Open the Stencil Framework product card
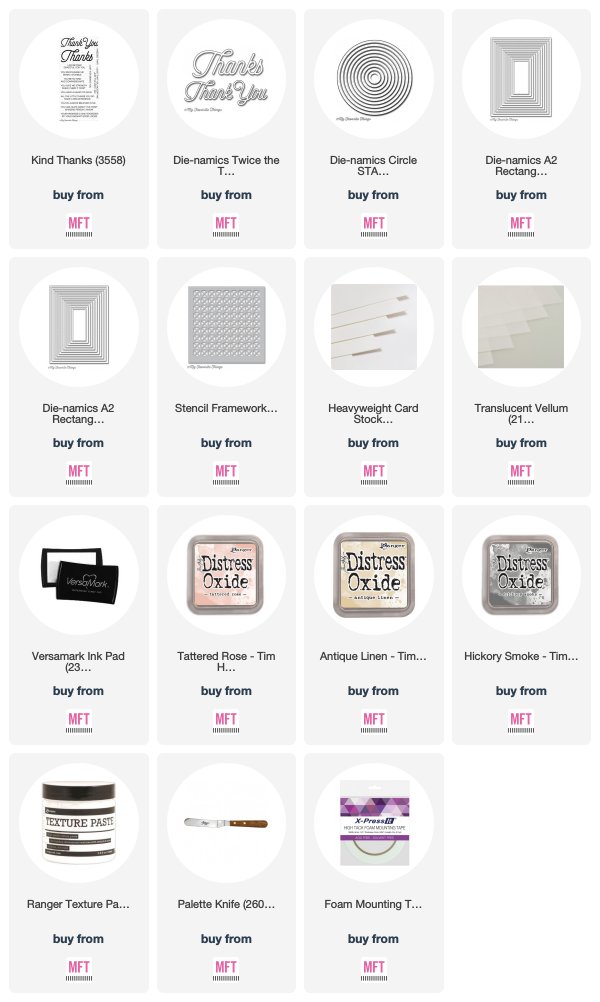600x1002 pixels. point(226,377)
